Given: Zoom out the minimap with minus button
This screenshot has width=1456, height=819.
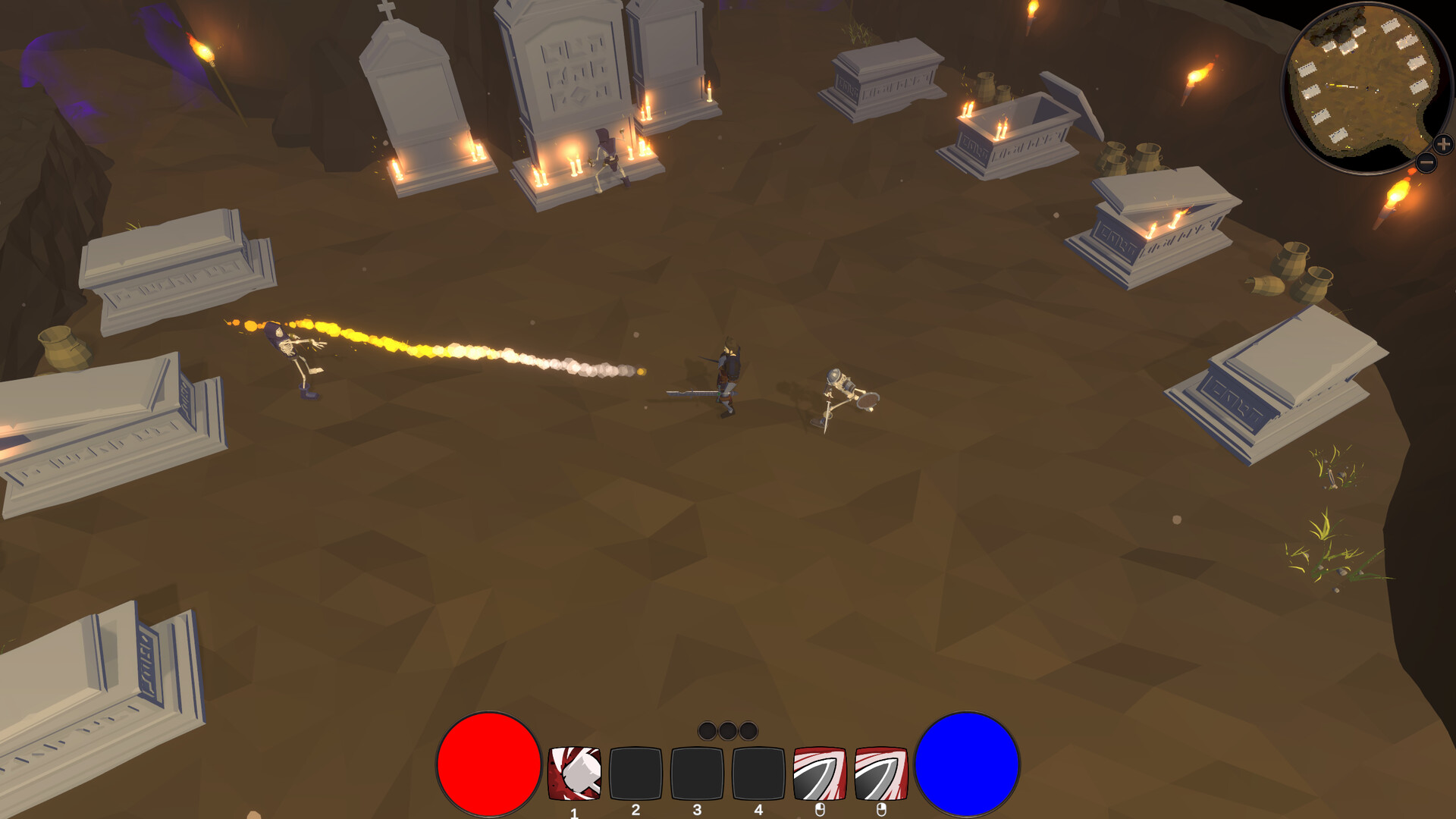Looking at the screenshot, I should (1426, 162).
